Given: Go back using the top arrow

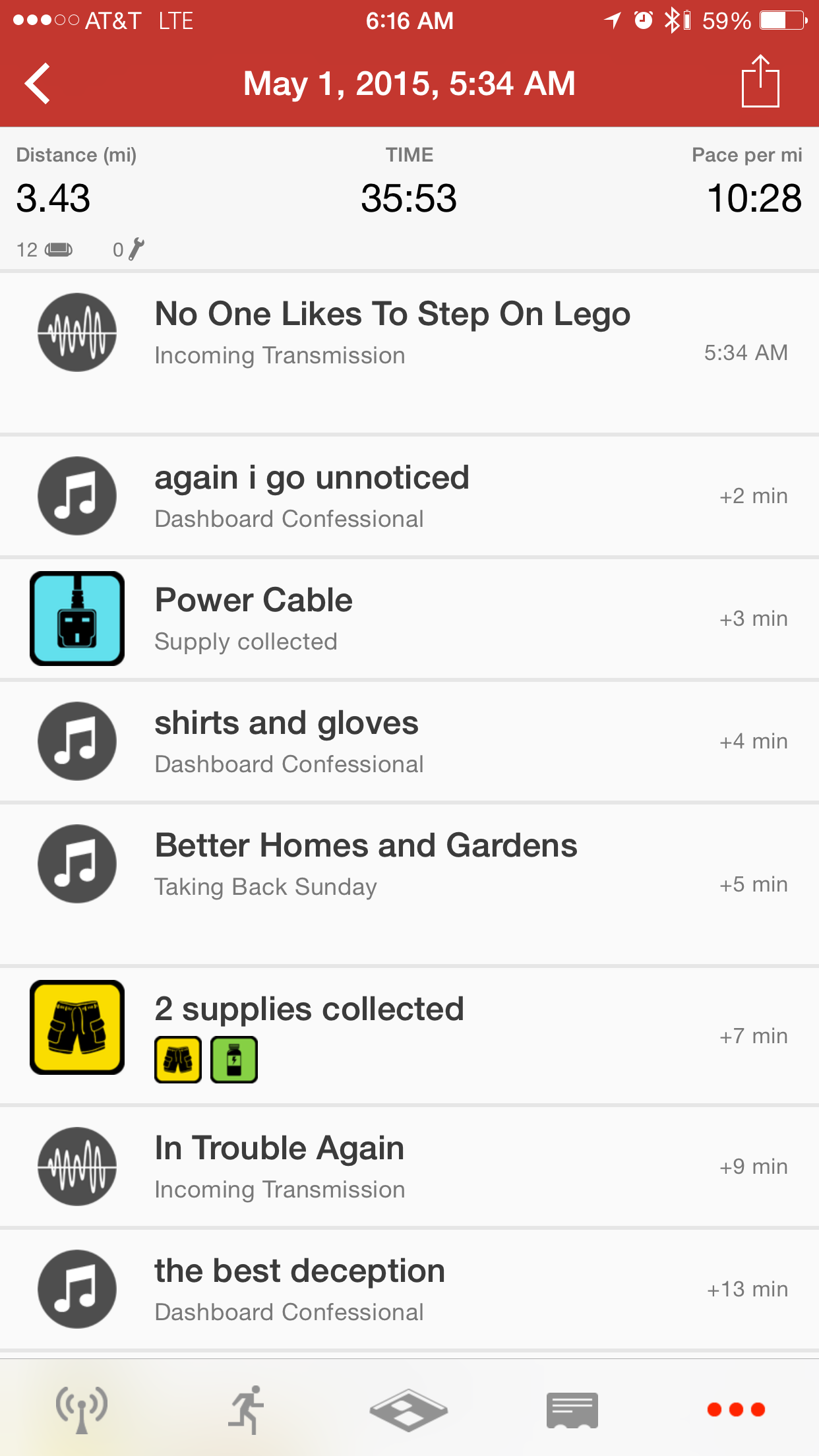Looking at the screenshot, I should click(38, 84).
